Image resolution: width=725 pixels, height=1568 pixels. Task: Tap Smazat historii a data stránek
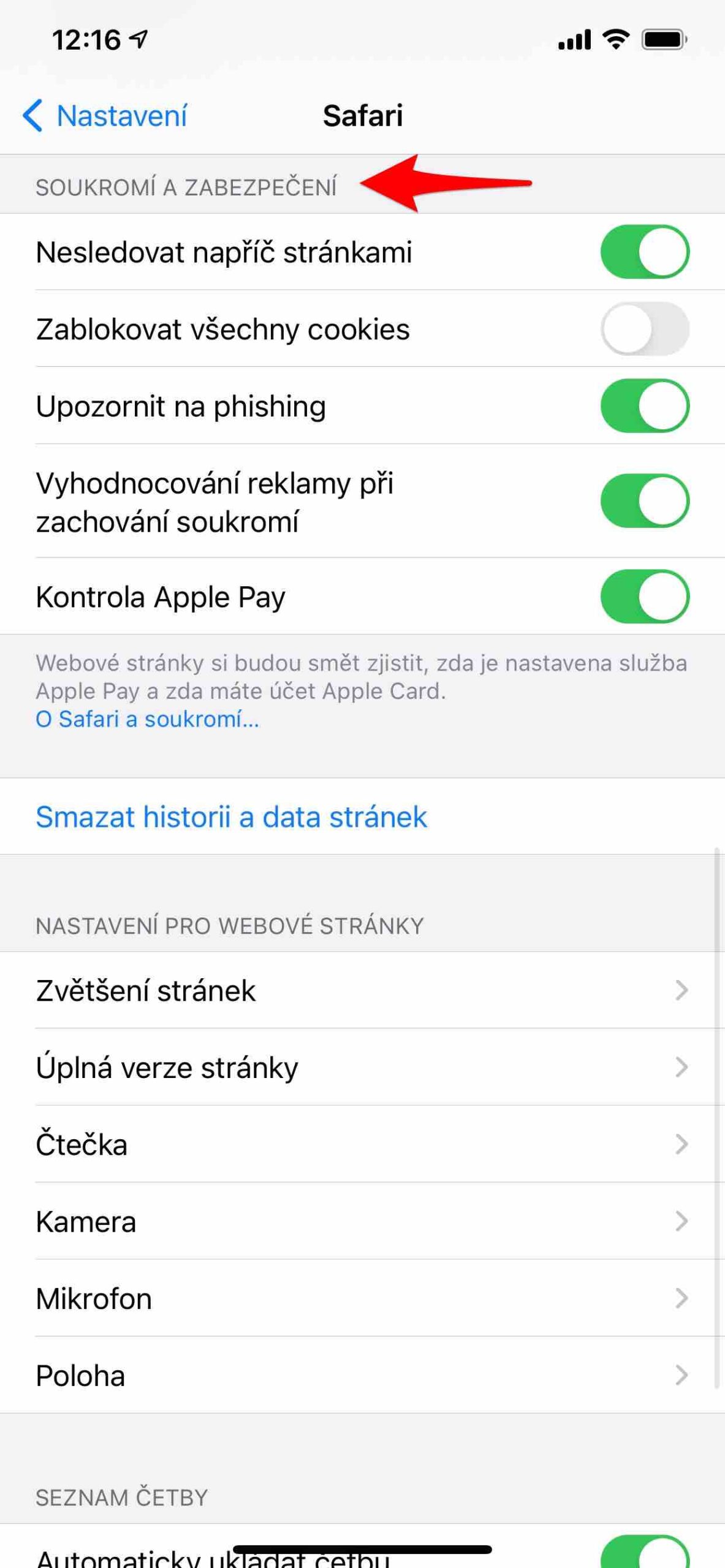coord(231,816)
